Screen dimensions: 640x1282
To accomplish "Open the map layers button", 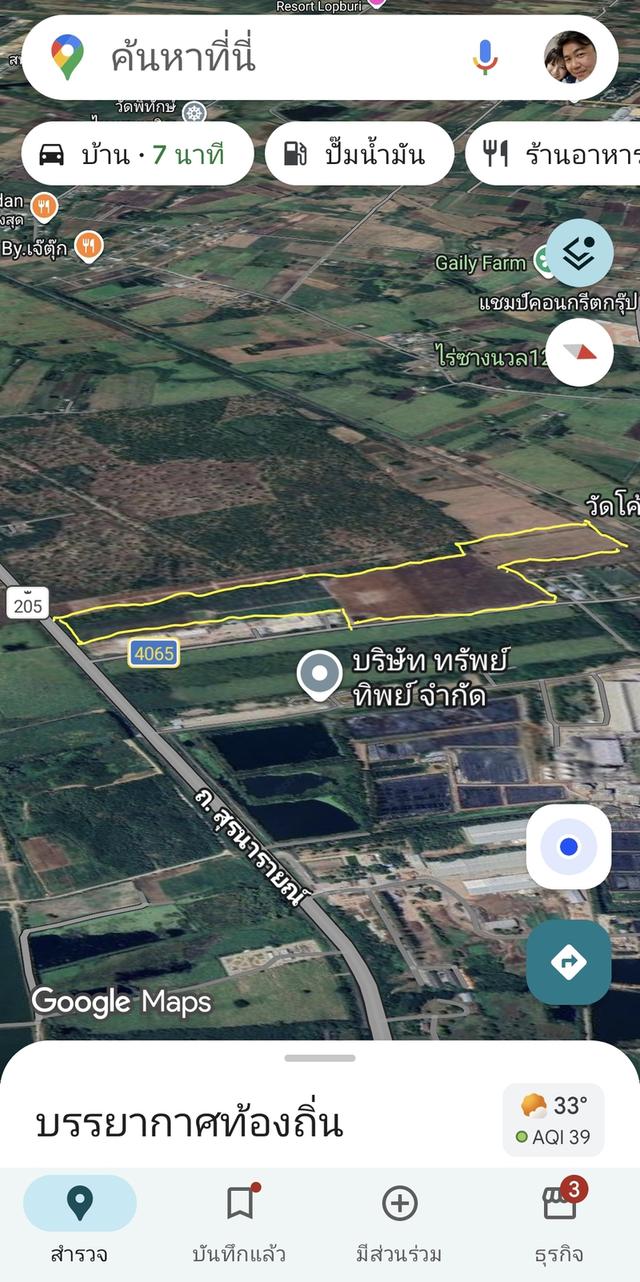I will tap(579, 252).
